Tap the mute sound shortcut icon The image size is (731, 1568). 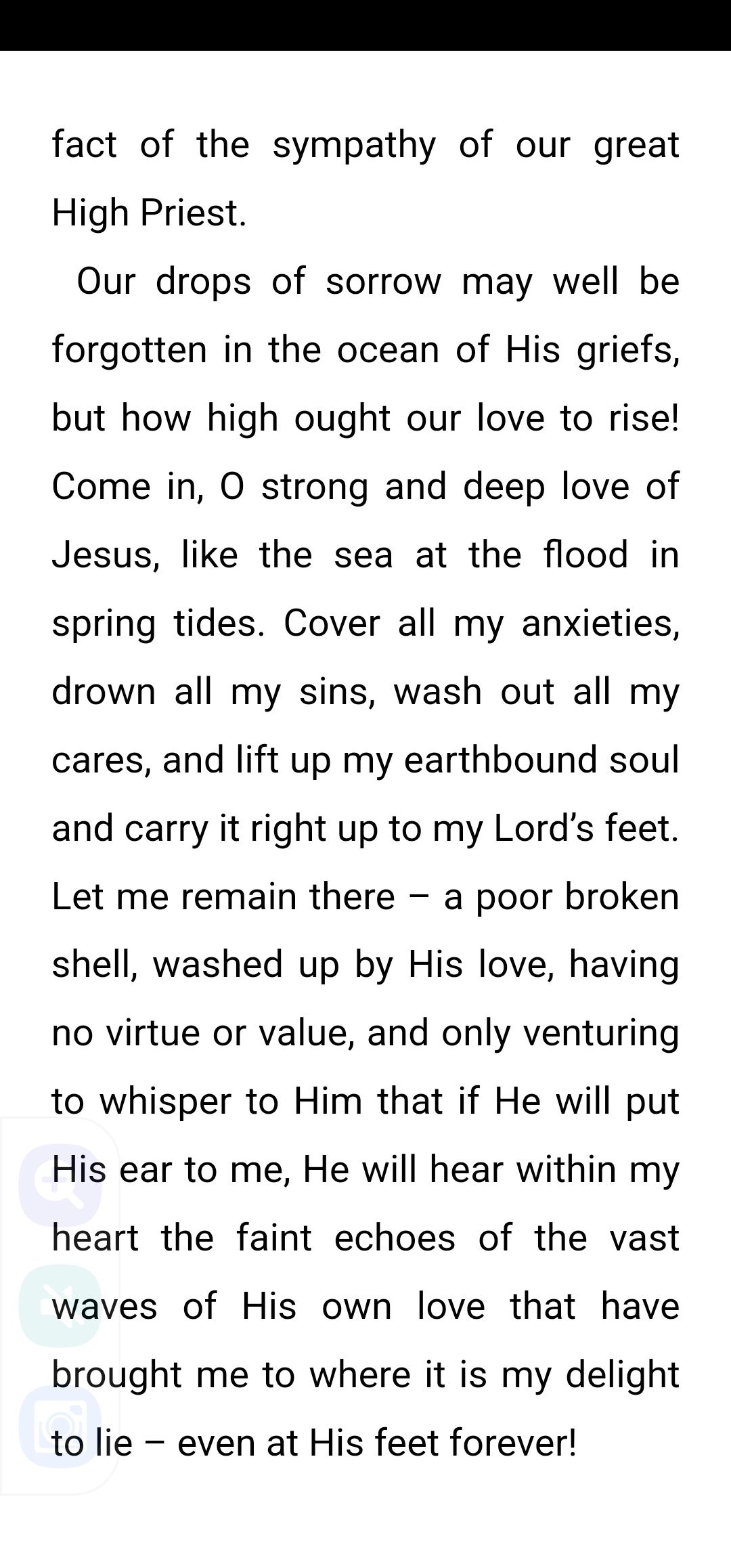[x=60, y=1306]
